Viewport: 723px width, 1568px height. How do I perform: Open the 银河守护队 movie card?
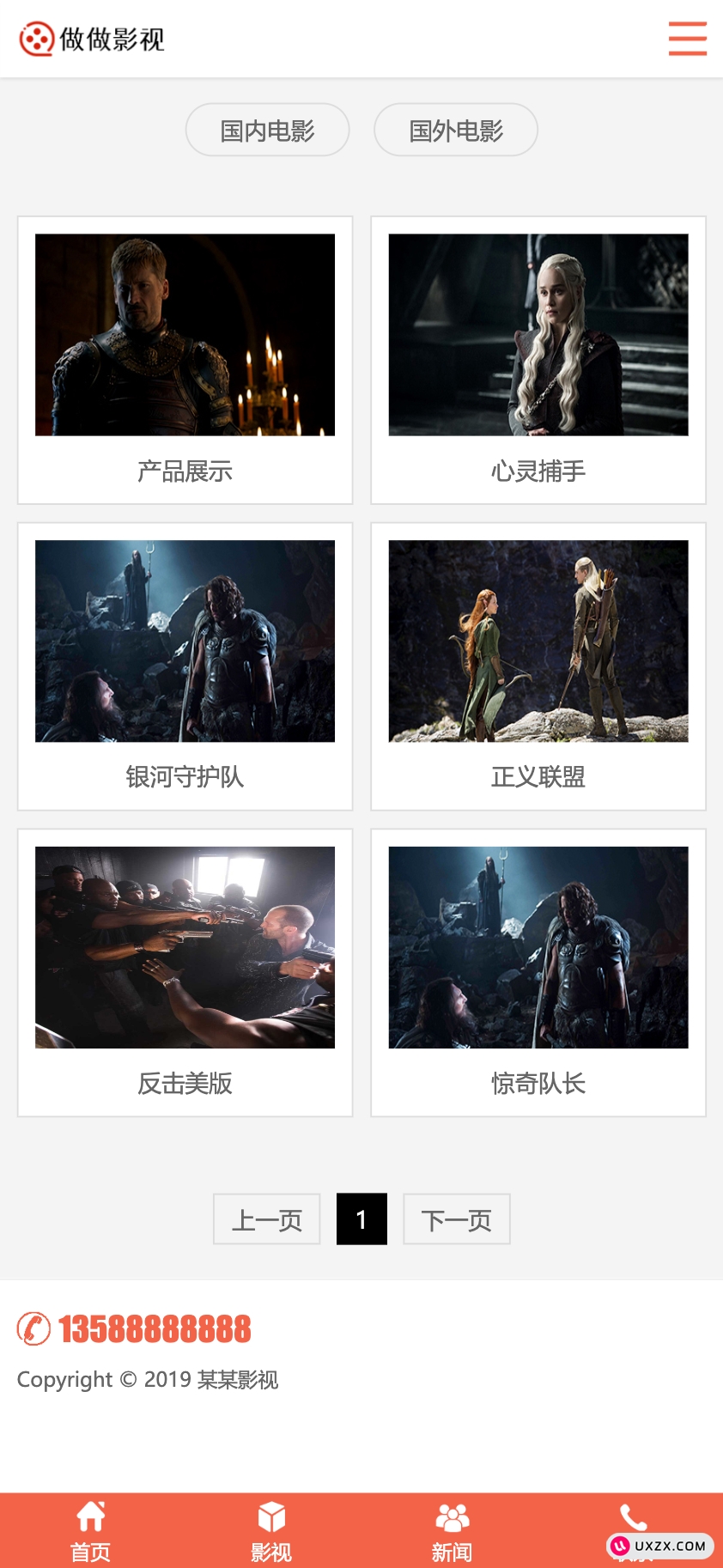coord(185,666)
